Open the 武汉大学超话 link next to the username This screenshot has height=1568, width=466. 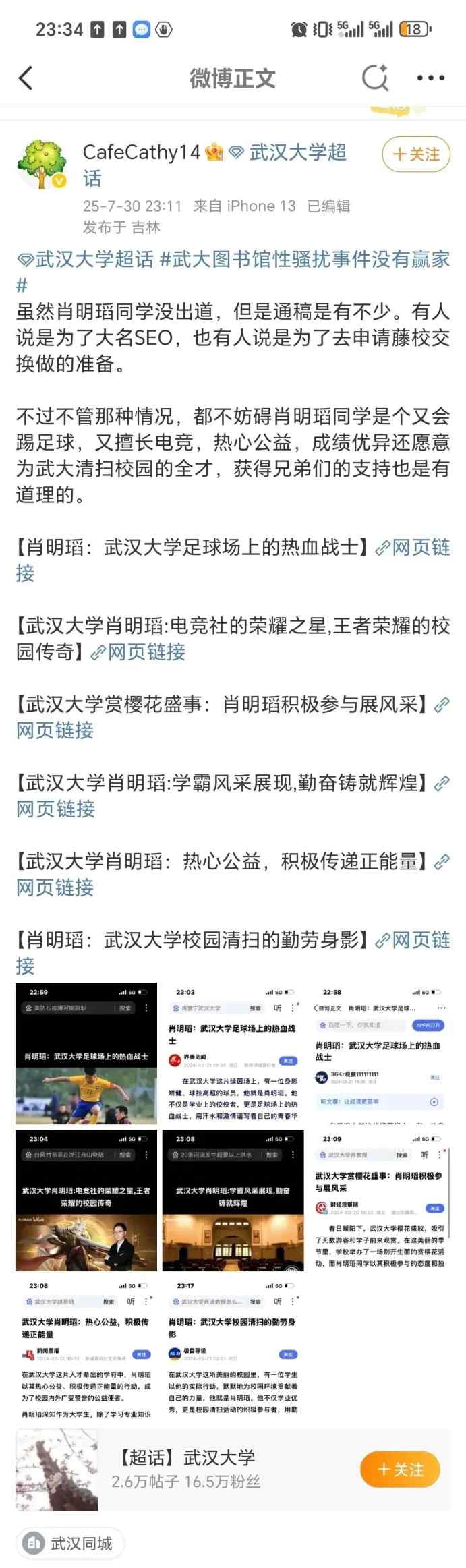[297, 153]
